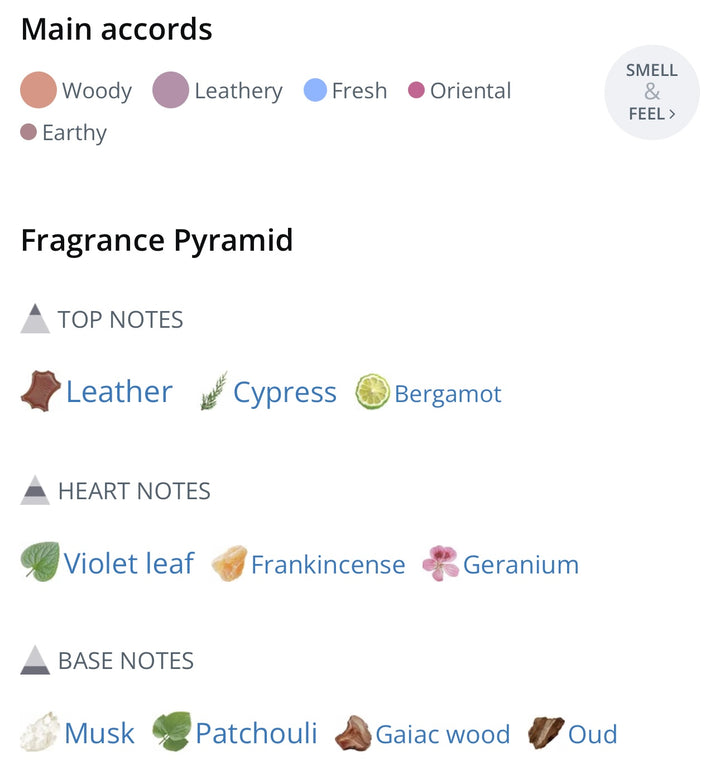720x760 pixels.
Task: Open the Patchouli note link
Action: point(255,734)
